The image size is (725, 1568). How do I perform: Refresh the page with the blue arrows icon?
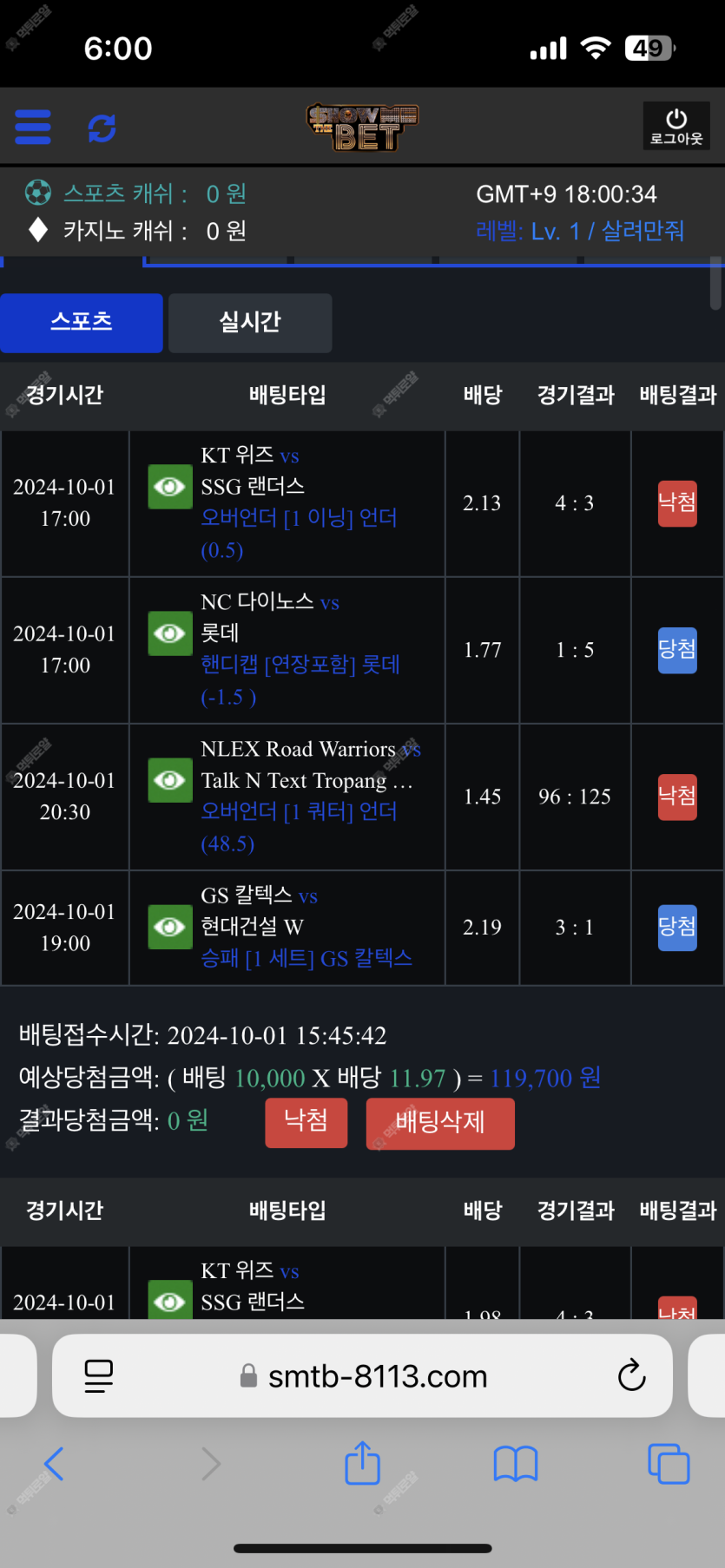click(102, 128)
